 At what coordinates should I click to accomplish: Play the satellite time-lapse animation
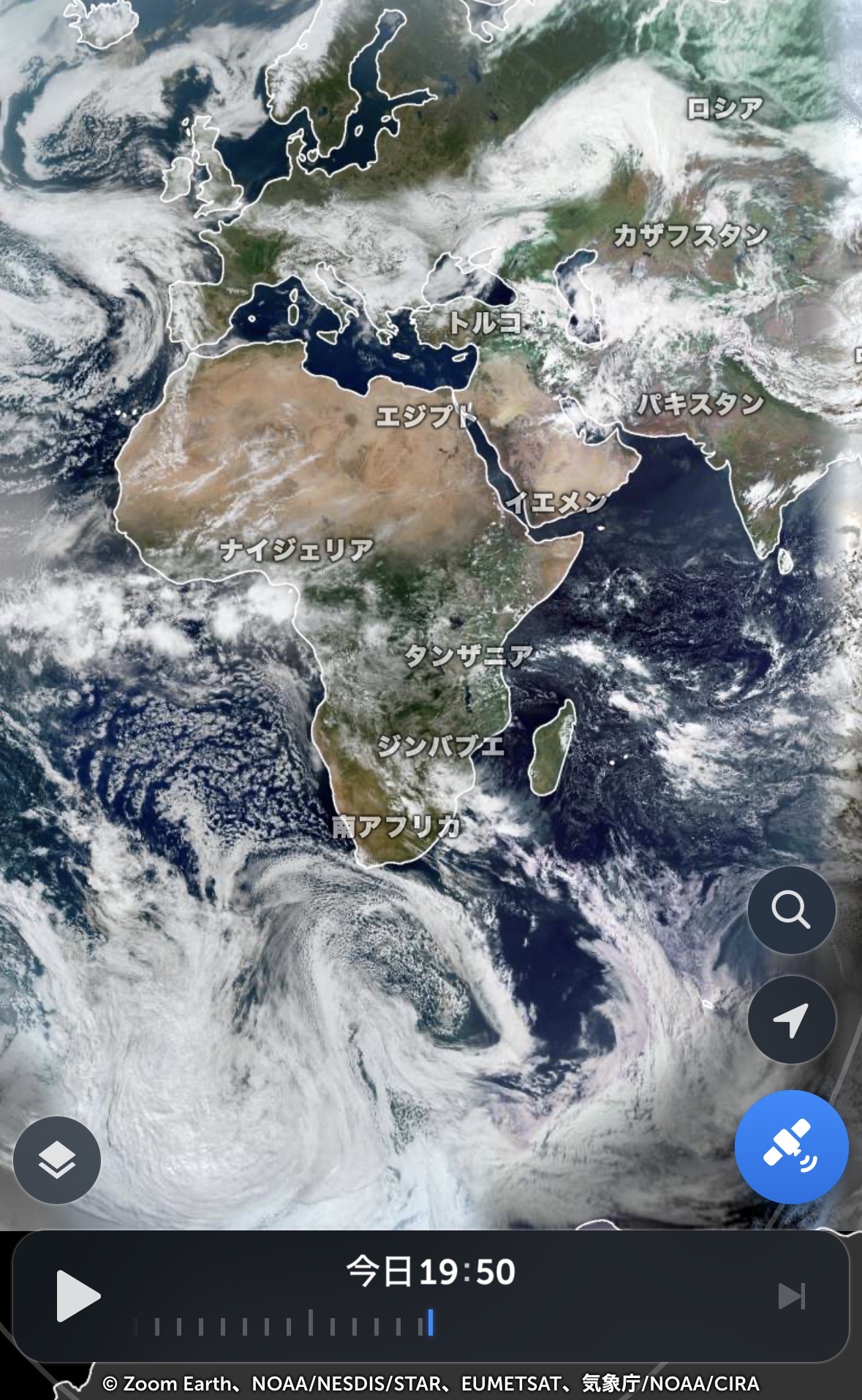[x=77, y=1295]
